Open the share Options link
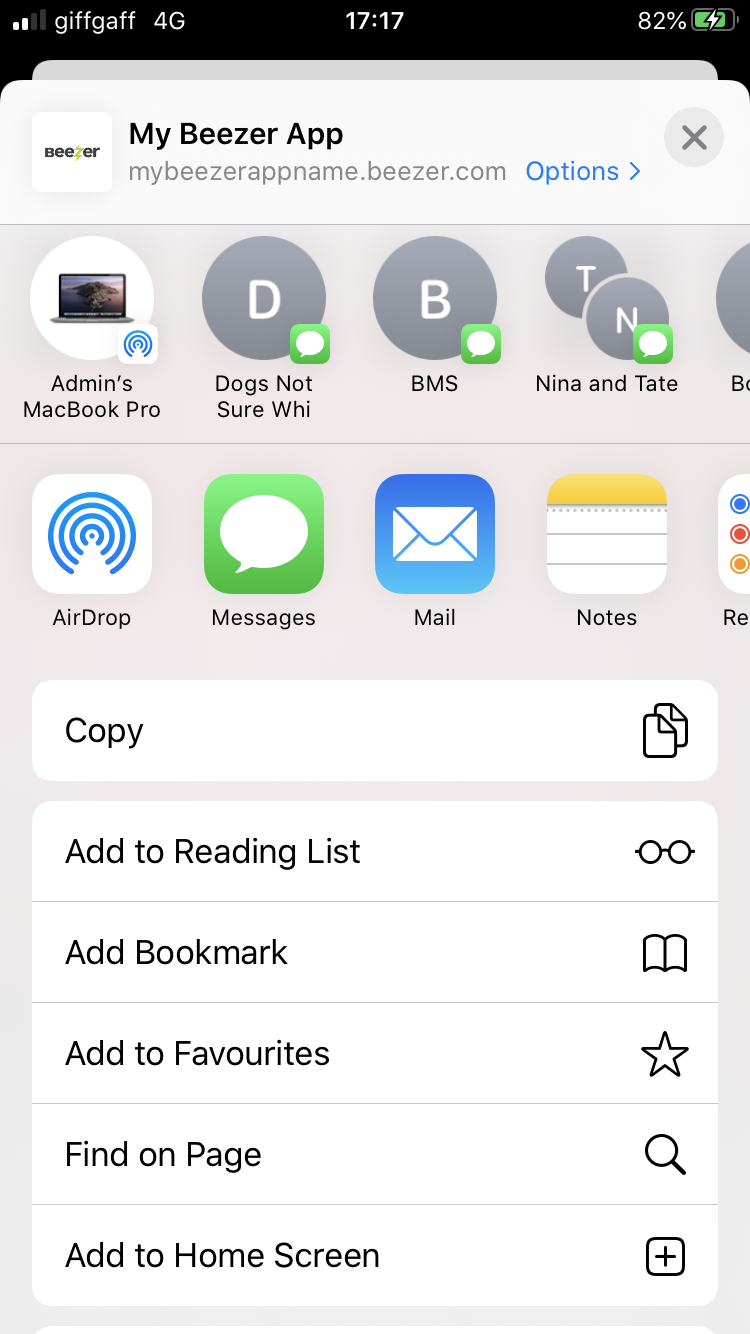This screenshot has height=1334, width=750. point(583,172)
